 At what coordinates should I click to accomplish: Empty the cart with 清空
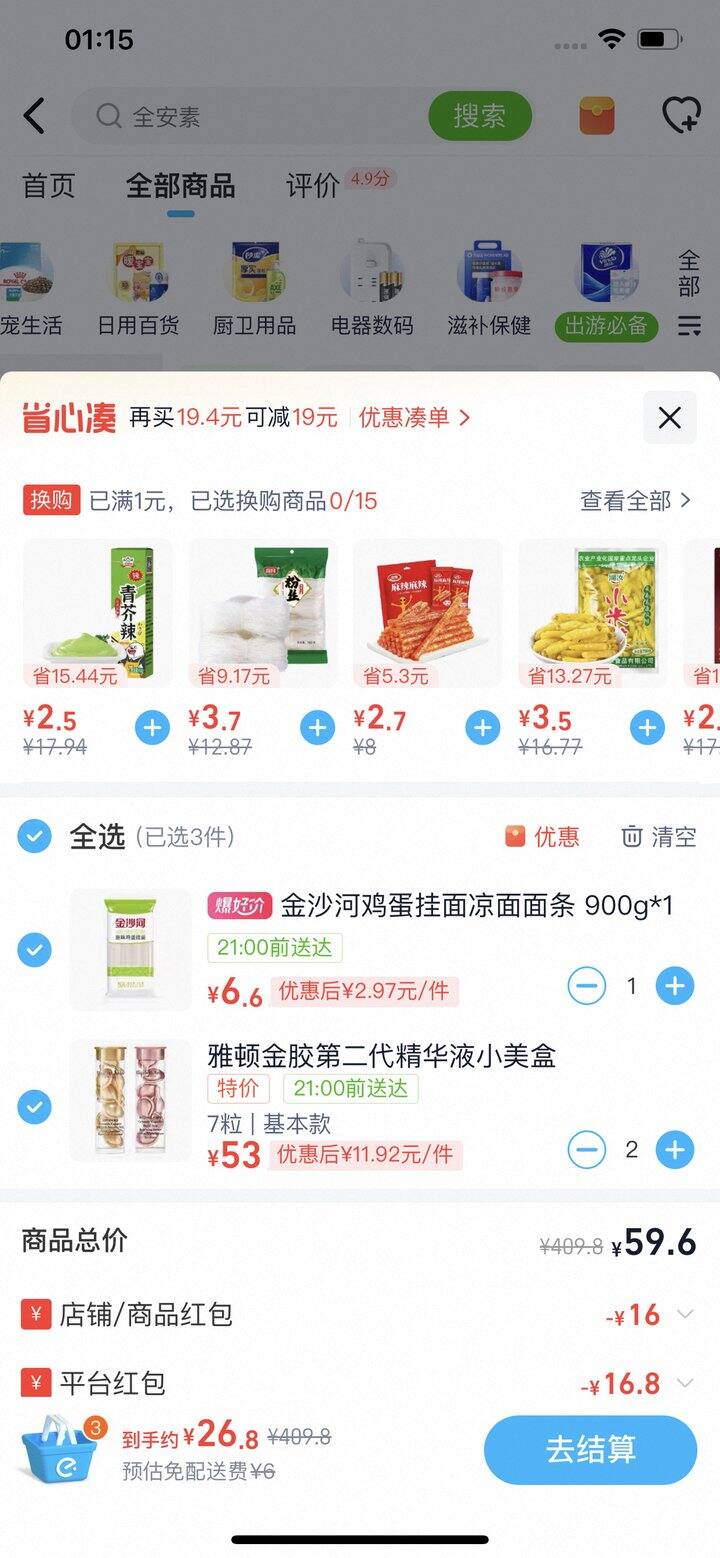tap(658, 836)
